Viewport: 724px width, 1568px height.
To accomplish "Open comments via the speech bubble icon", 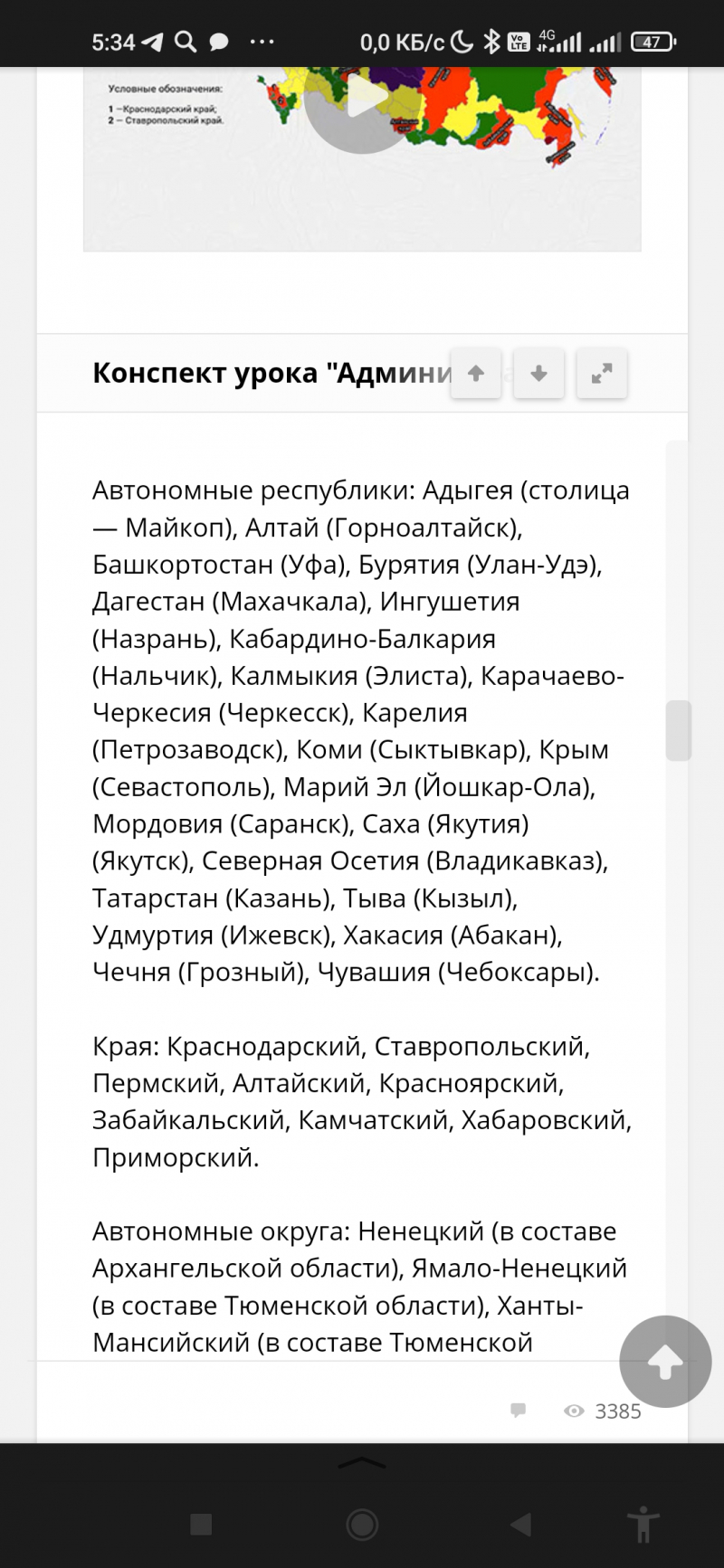I will [519, 1410].
